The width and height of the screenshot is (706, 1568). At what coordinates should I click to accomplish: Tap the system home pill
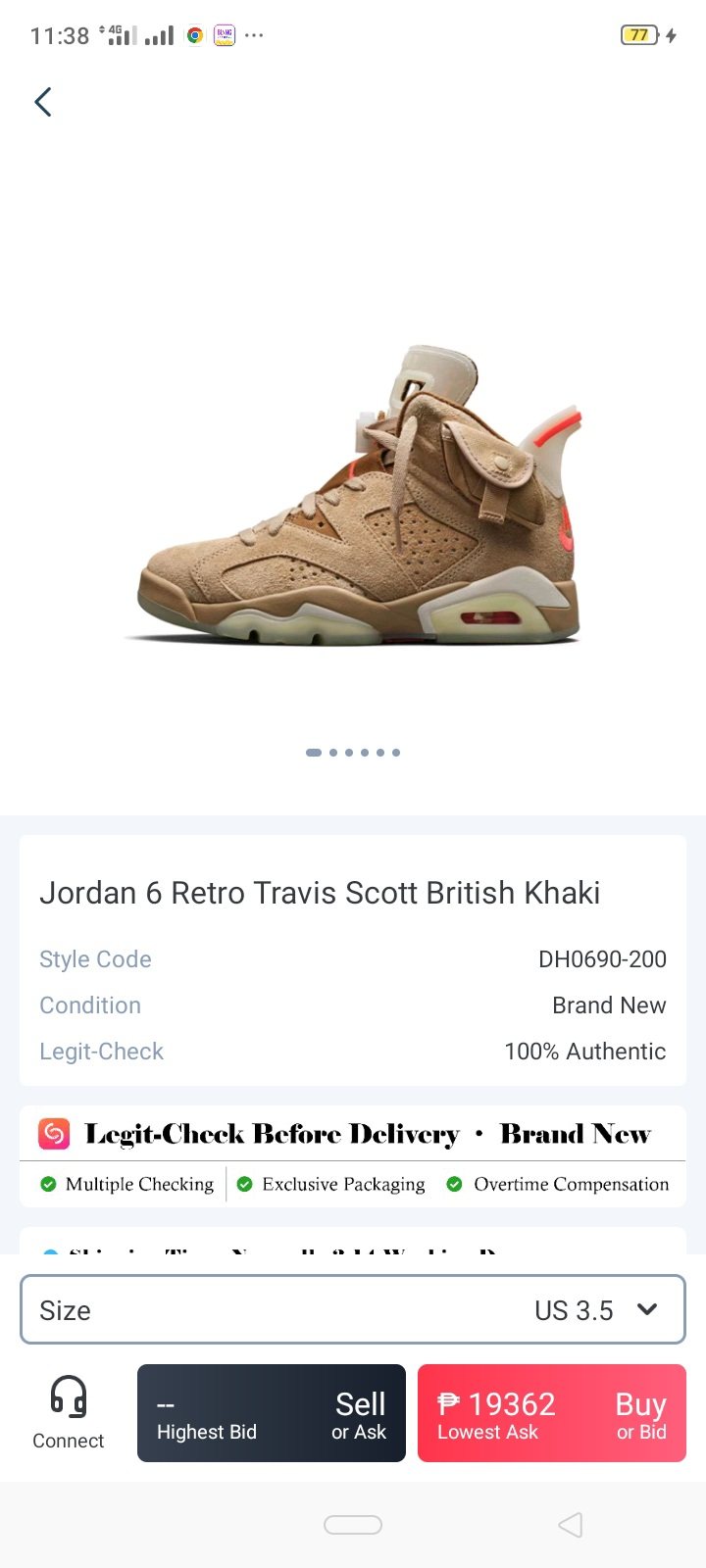pyautogui.click(x=353, y=1525)
